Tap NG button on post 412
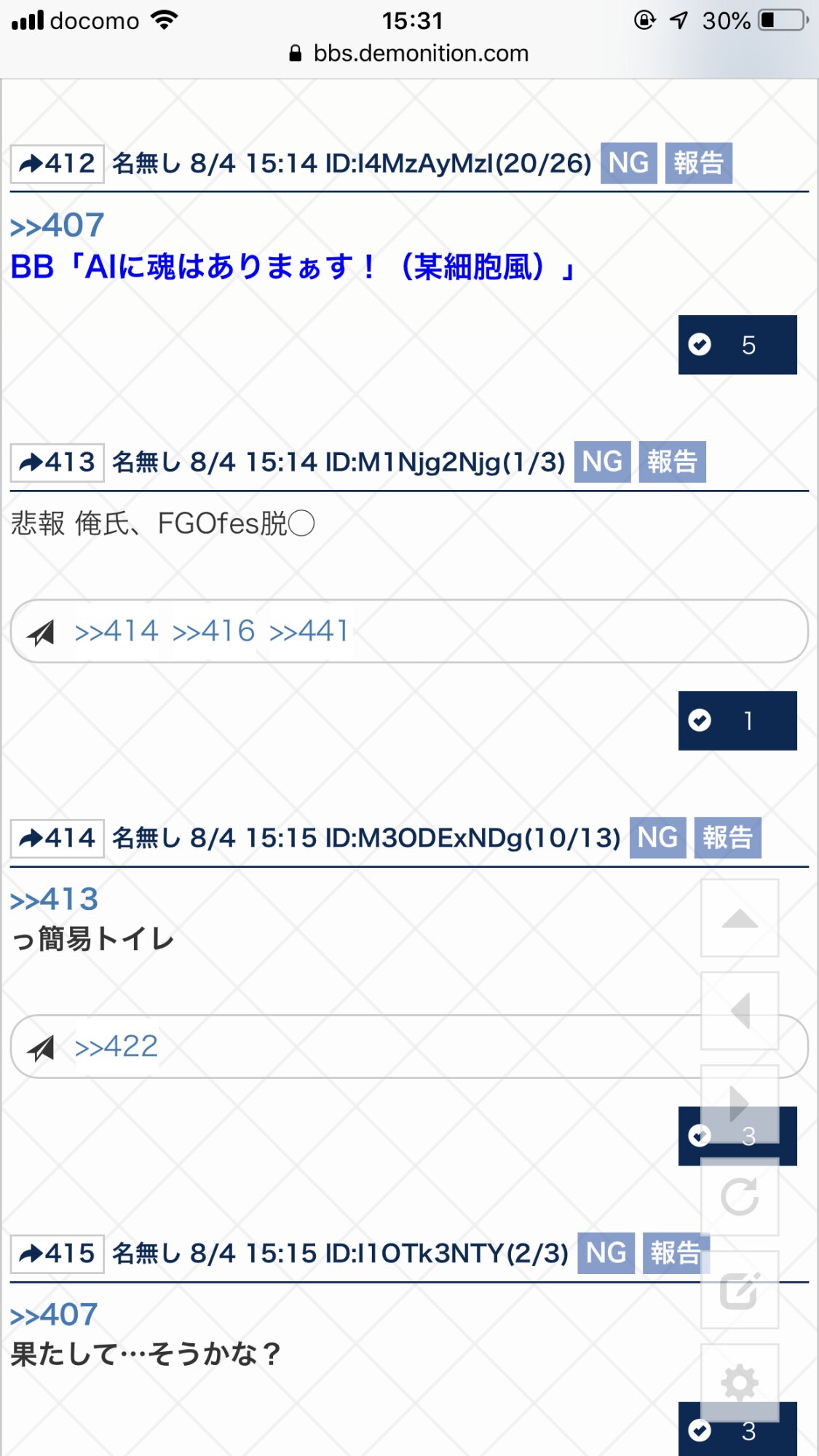The width and height of the screenshot is (819, 1456). tap(628, 163)
